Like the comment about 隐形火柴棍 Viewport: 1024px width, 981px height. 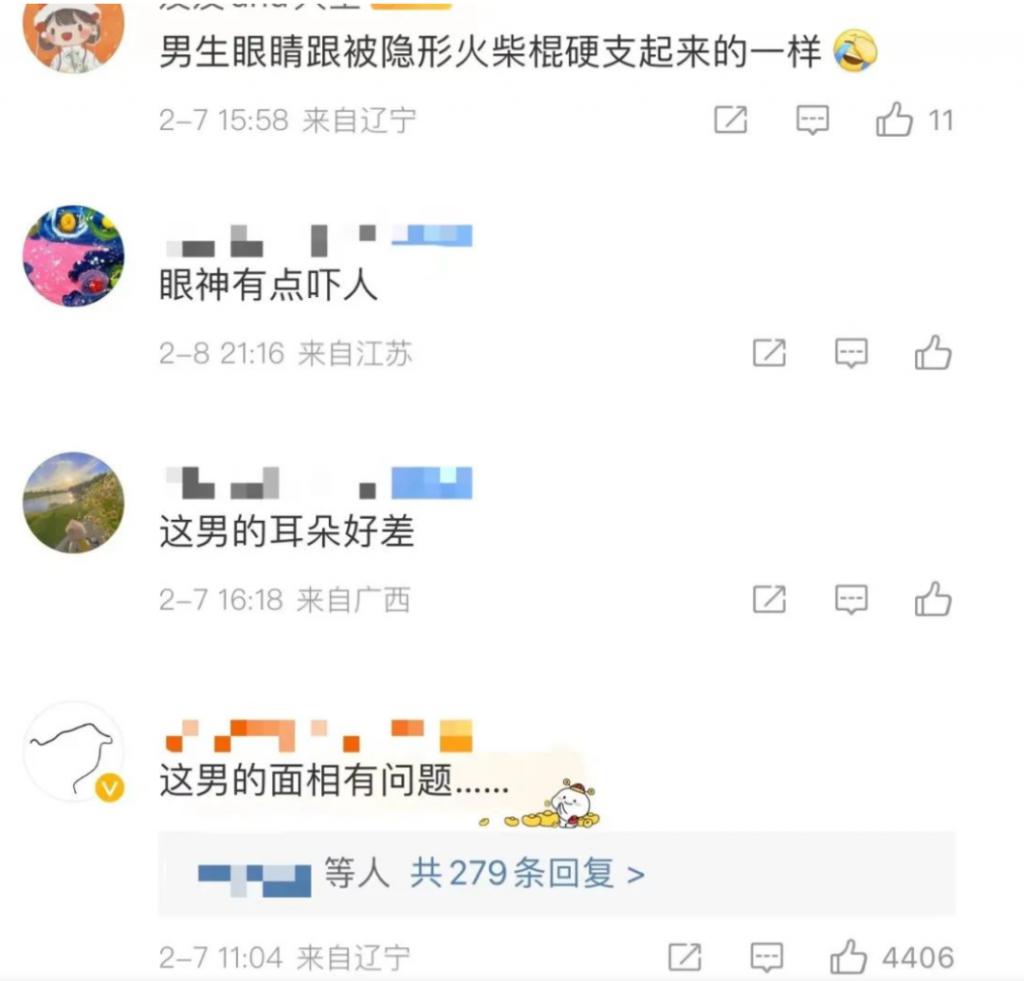point(895,121)
